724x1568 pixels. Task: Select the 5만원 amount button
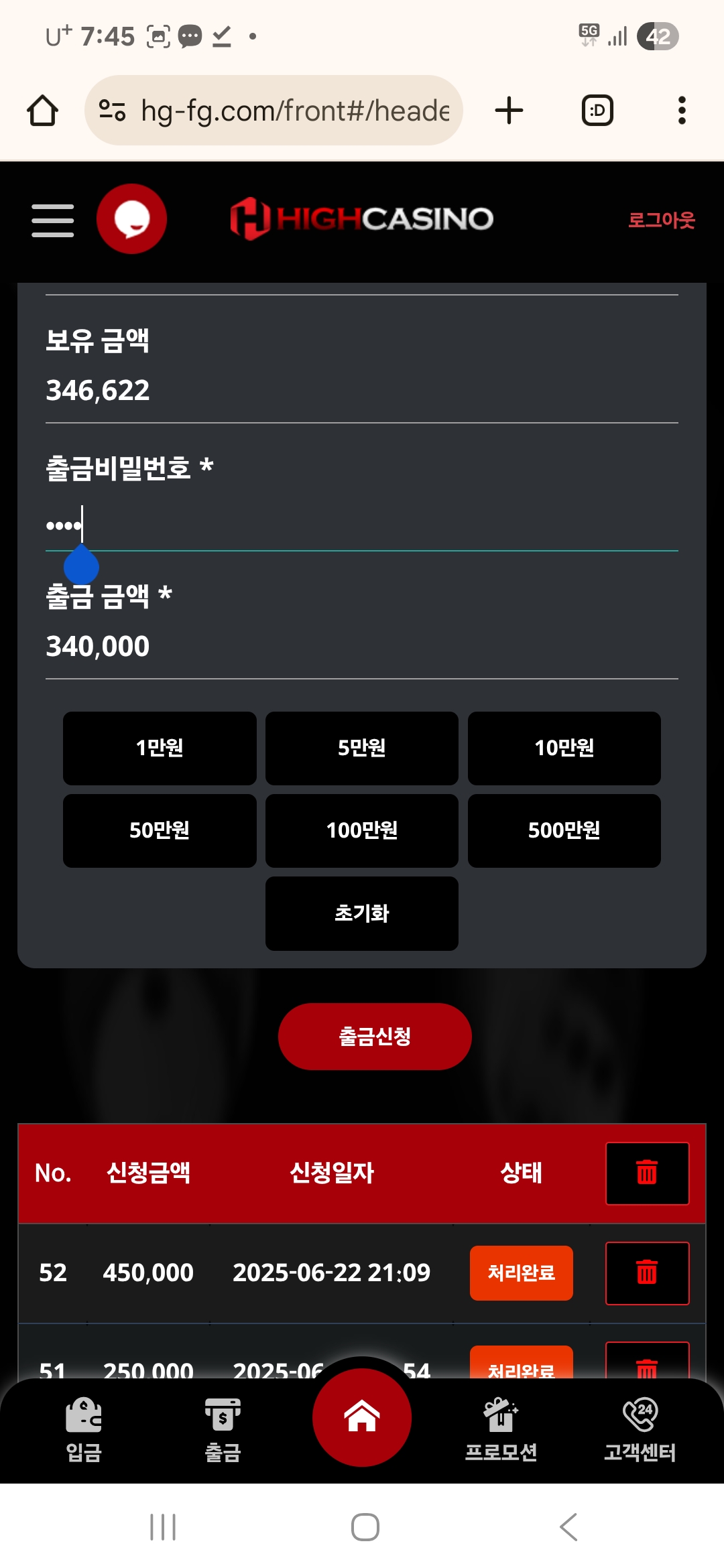pyautogui.click(x=362, y=748)
